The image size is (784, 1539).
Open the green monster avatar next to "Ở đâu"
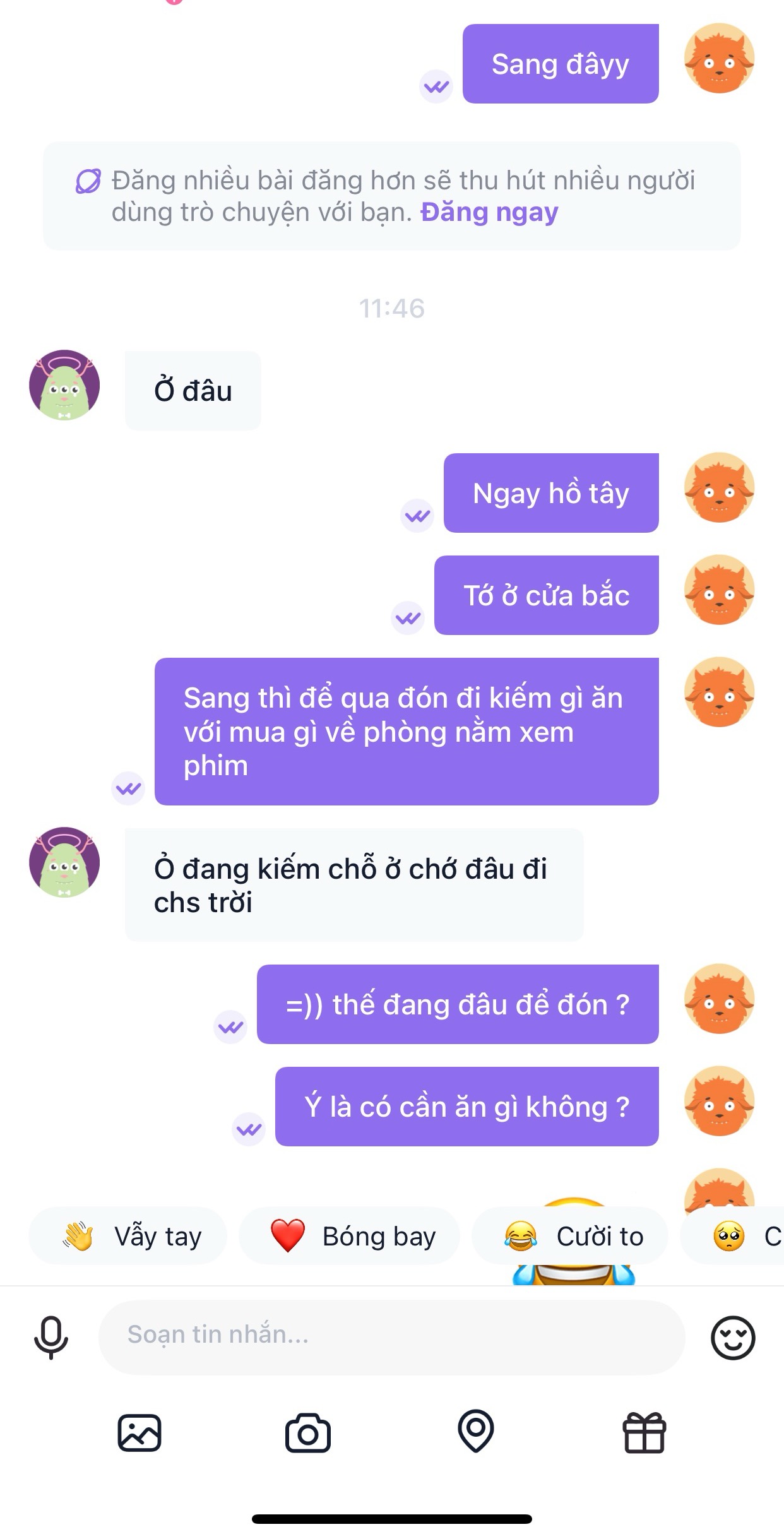point(64,385)
